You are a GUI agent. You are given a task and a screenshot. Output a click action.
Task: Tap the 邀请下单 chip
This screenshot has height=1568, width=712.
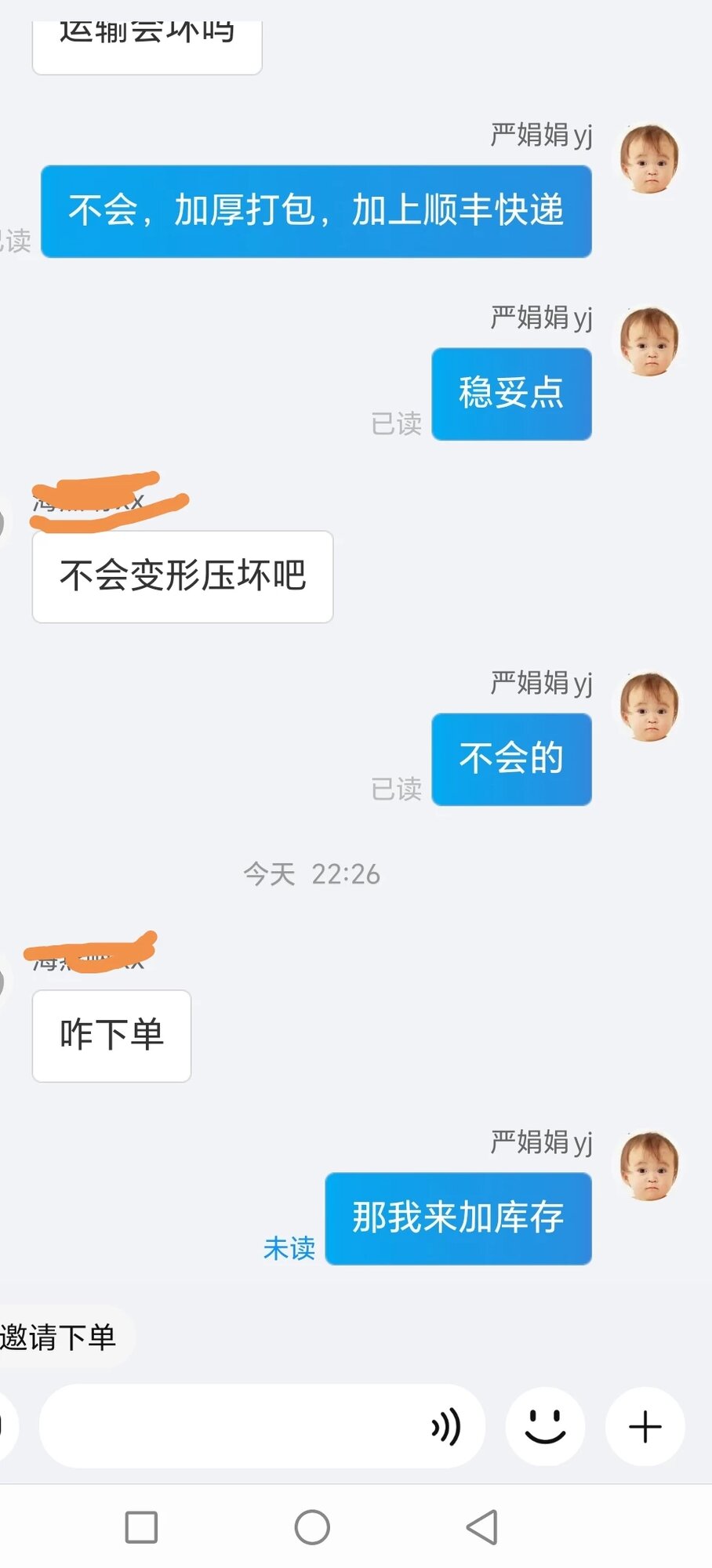point(60,1337)
